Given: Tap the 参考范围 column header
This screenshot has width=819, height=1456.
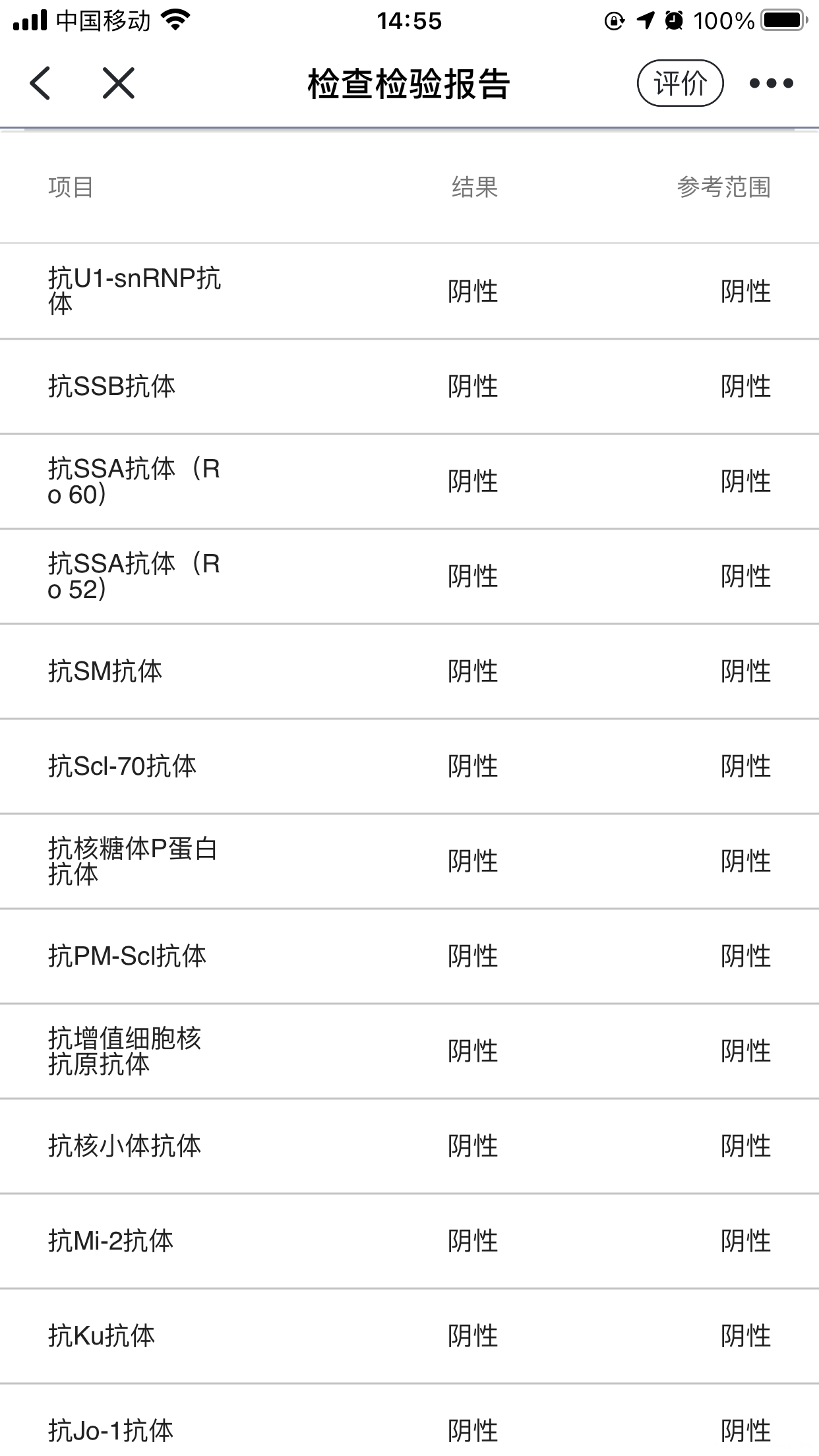Looking at the screenshot, I should tap(726, 187).
